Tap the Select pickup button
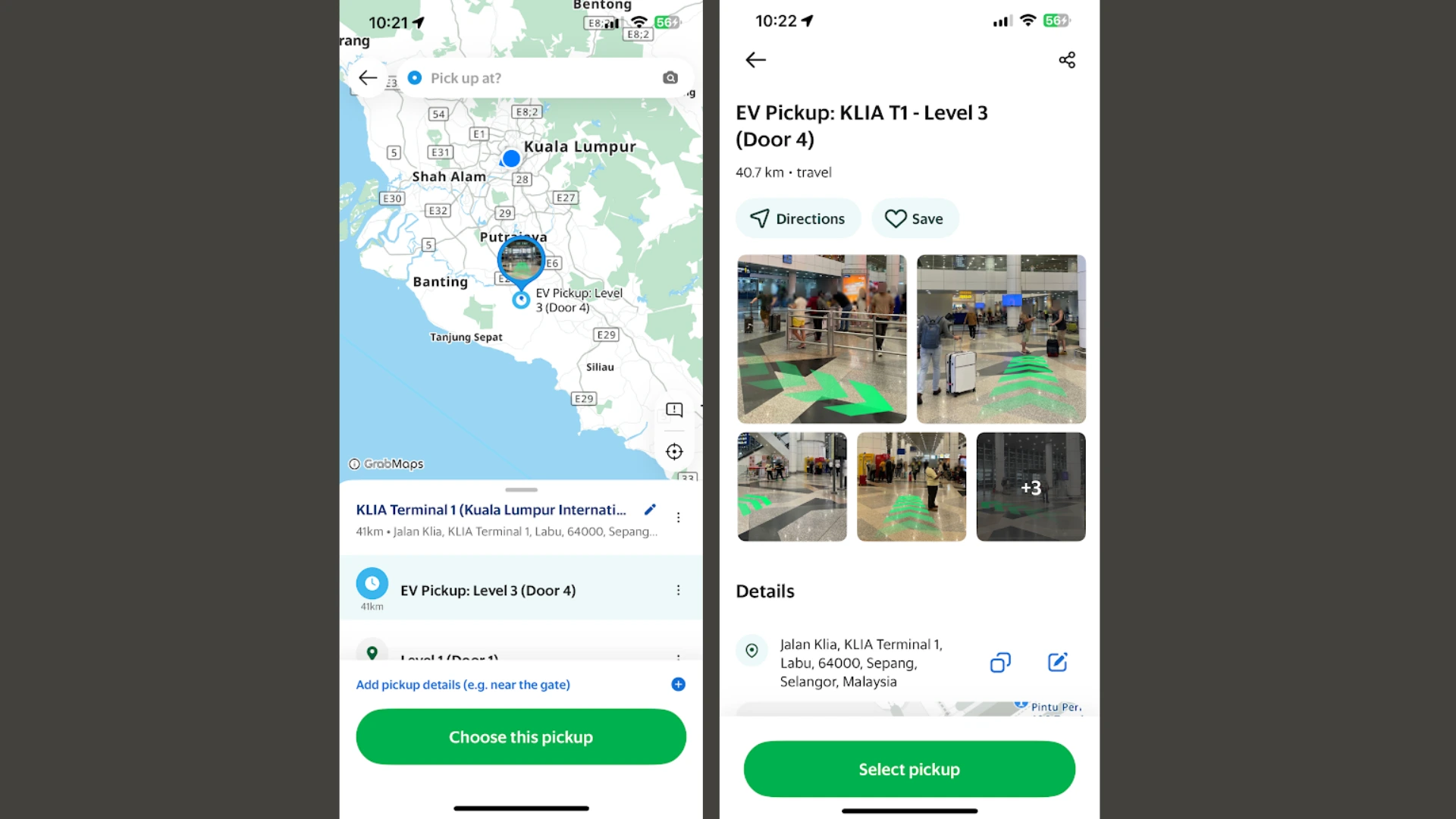 point(909,769)
